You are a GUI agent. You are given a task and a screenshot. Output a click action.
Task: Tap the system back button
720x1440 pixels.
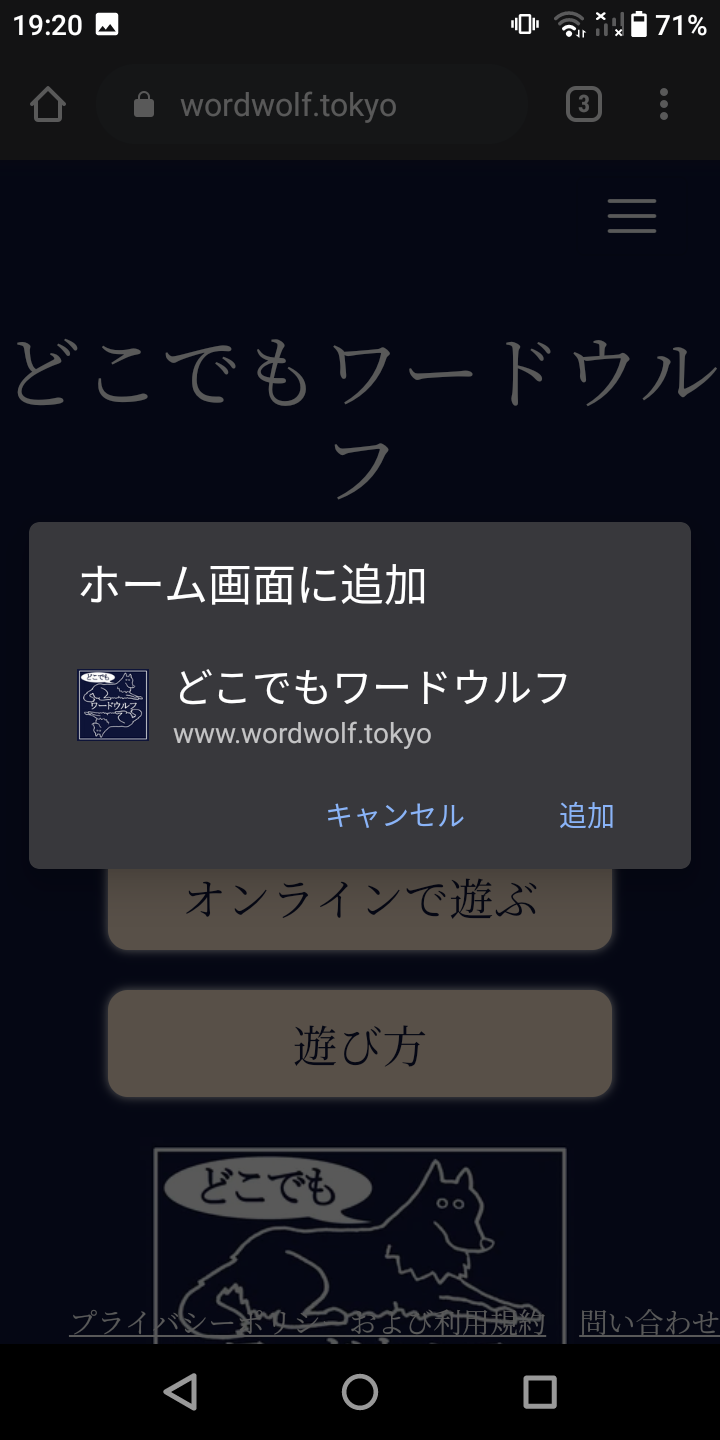pos(181,1391)
